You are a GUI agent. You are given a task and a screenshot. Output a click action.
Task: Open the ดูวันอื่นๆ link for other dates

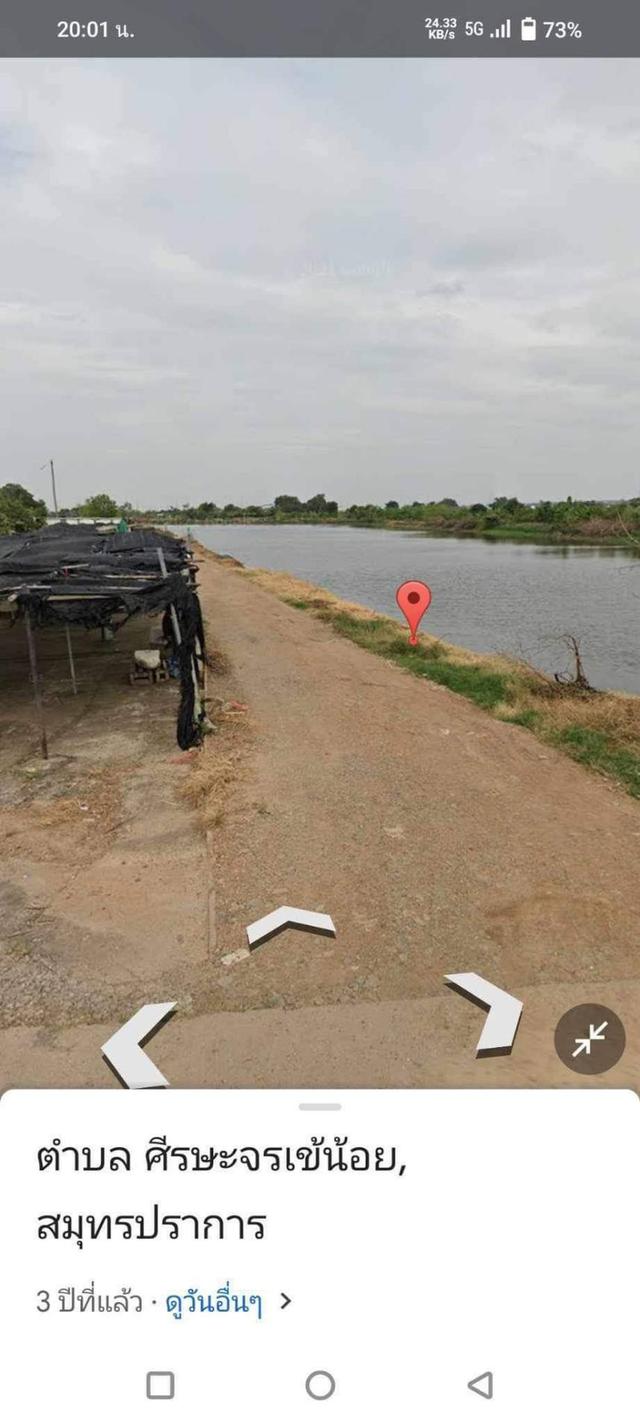(214, 1302)
